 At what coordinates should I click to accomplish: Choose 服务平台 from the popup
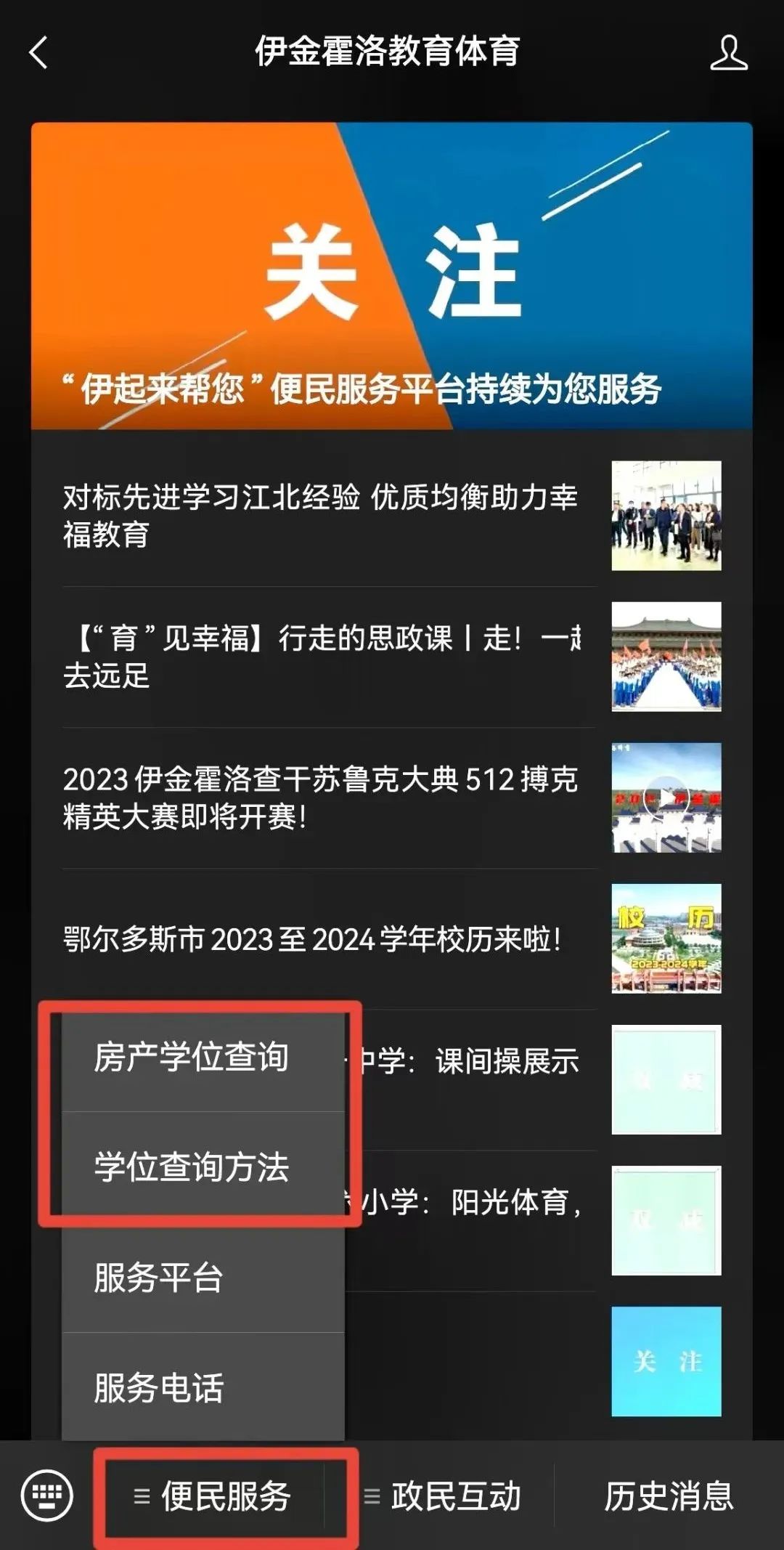(x=192, y=1278)
